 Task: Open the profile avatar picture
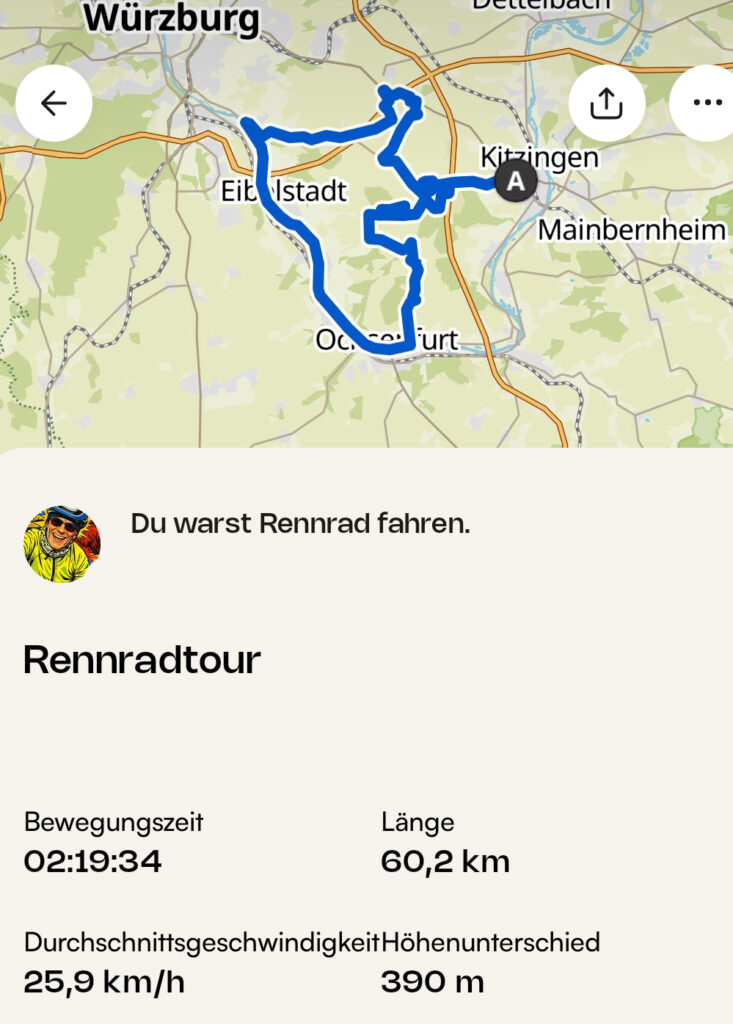pos(62,544)
